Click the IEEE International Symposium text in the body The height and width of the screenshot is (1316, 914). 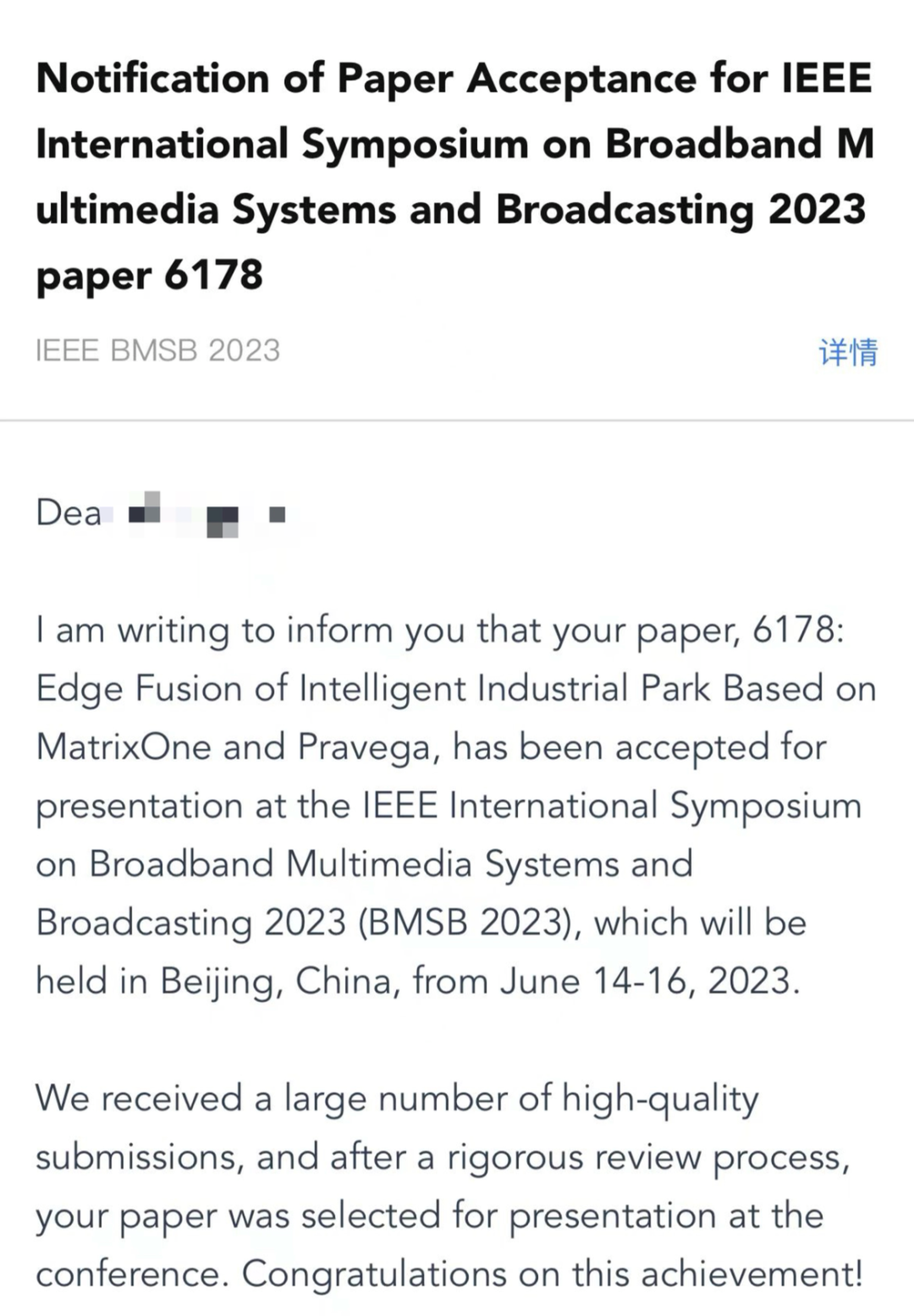click(x=609, y=805)
